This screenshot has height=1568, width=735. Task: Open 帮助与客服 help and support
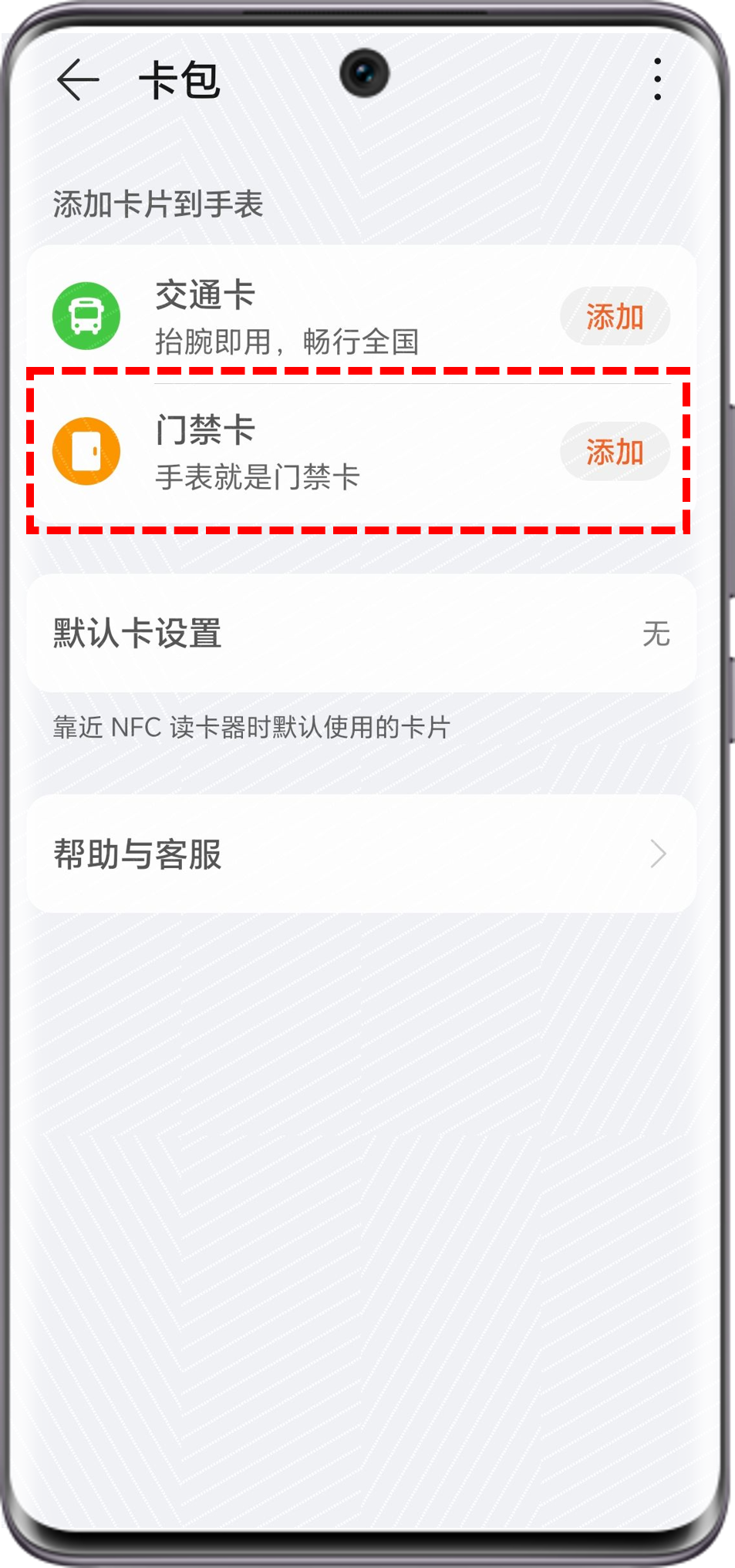coord(361,854)
